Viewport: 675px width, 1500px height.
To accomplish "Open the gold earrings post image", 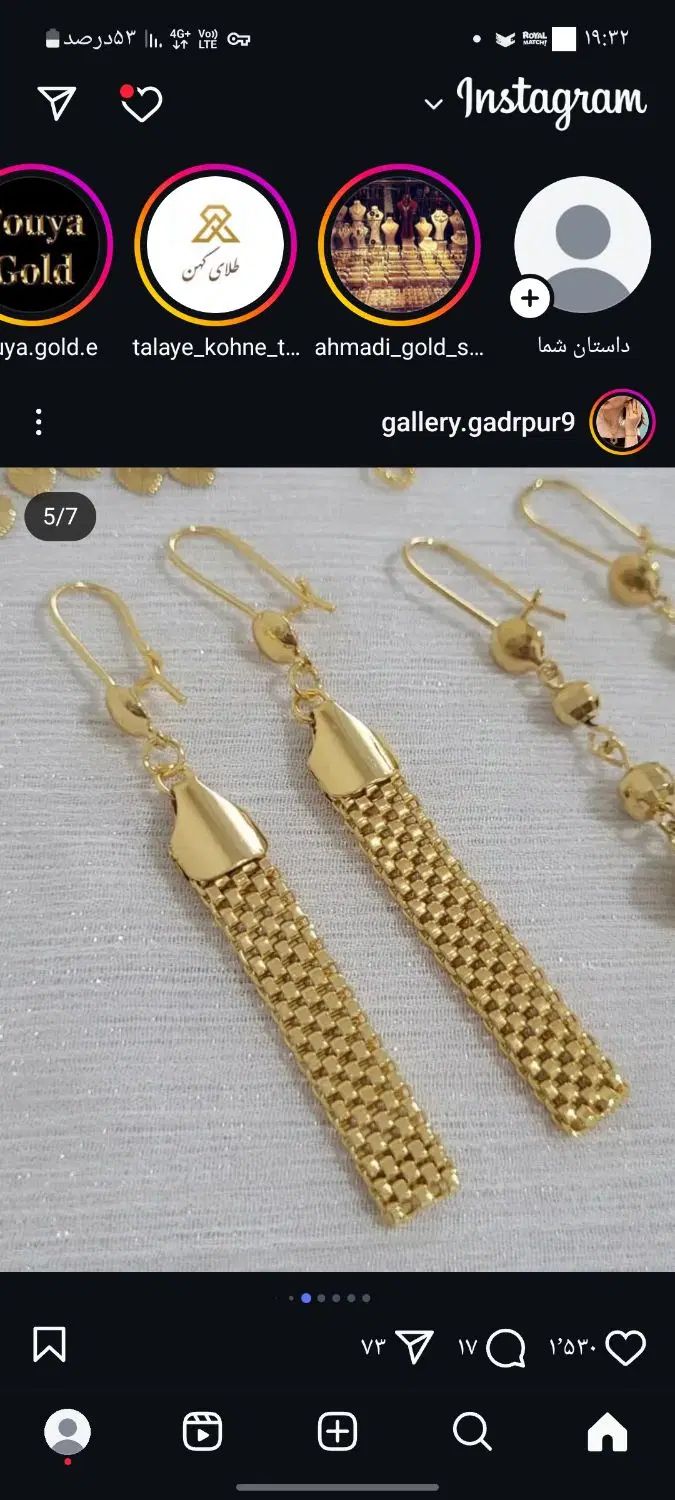I will click(337, 870).
